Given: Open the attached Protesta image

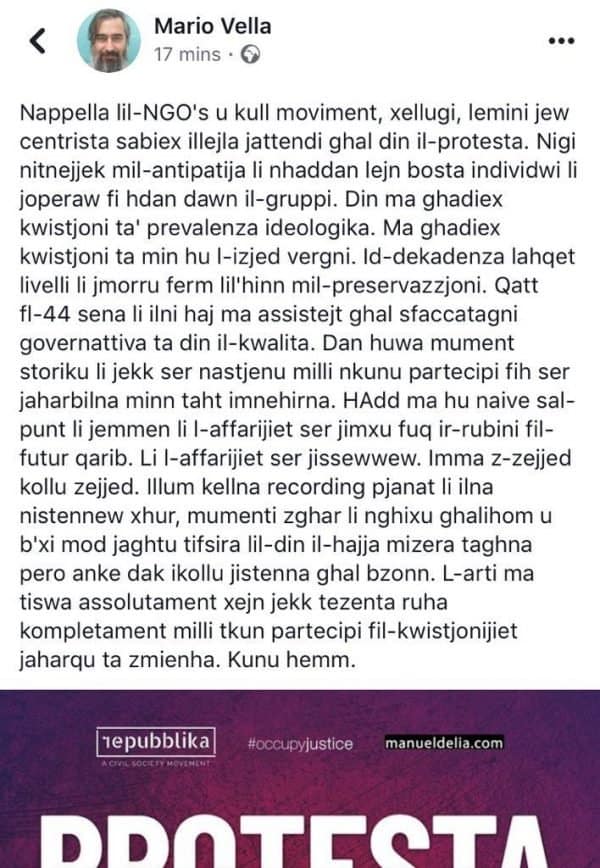Looking at the screenshot, I should [300, 780].
